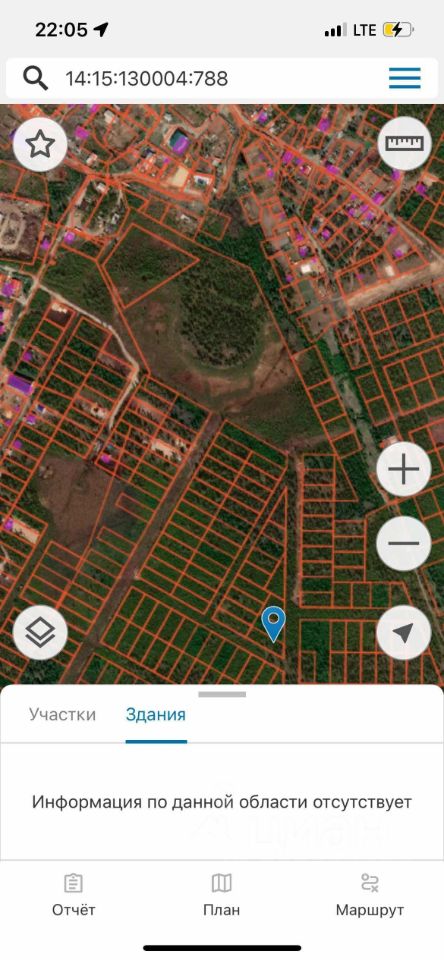This screenshot has width=444, height=960.
Task: Tap the blue location pin on the map
Action: 273,623
